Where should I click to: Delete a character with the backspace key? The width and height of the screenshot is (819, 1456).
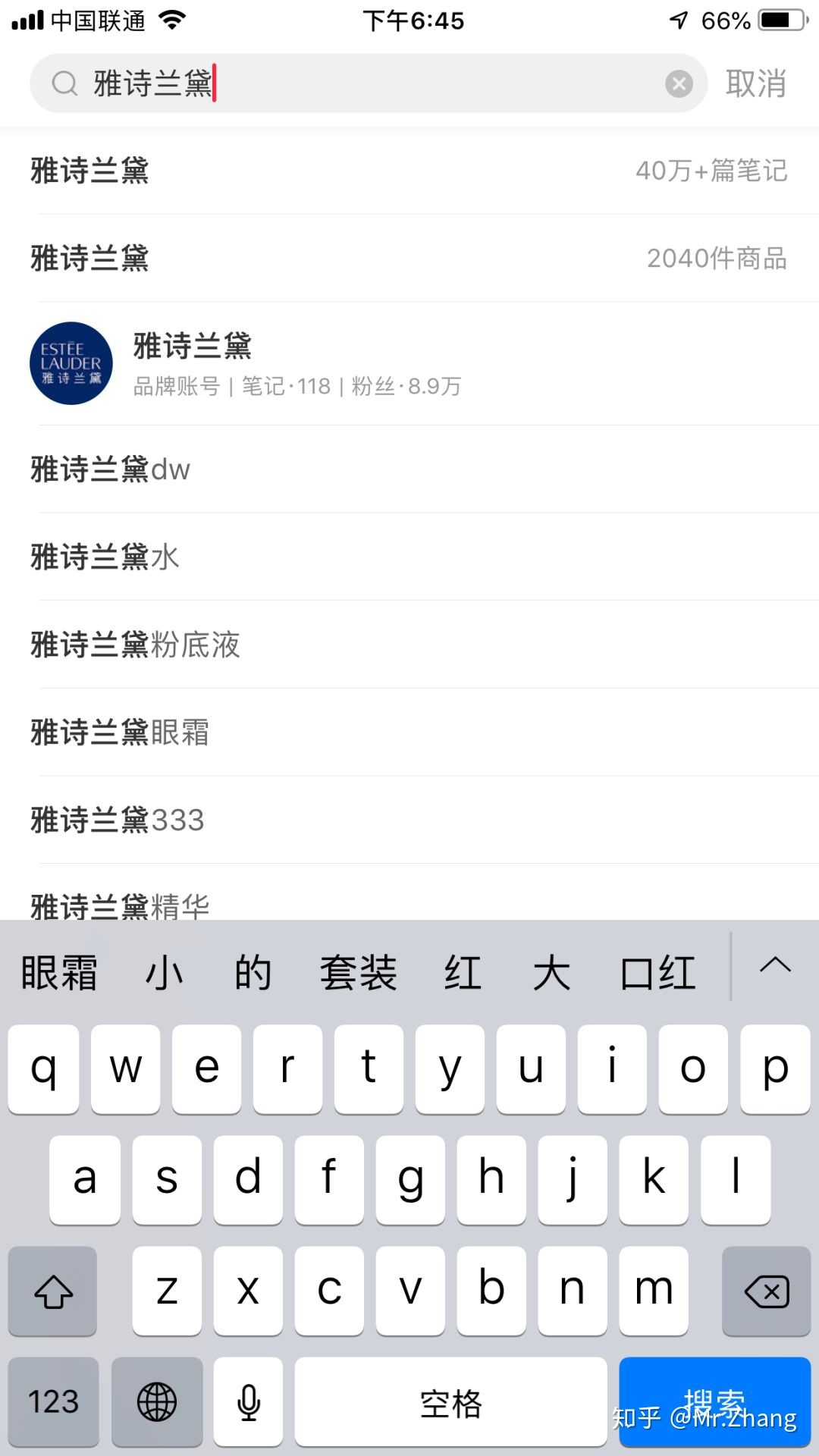click(765, 1289)
